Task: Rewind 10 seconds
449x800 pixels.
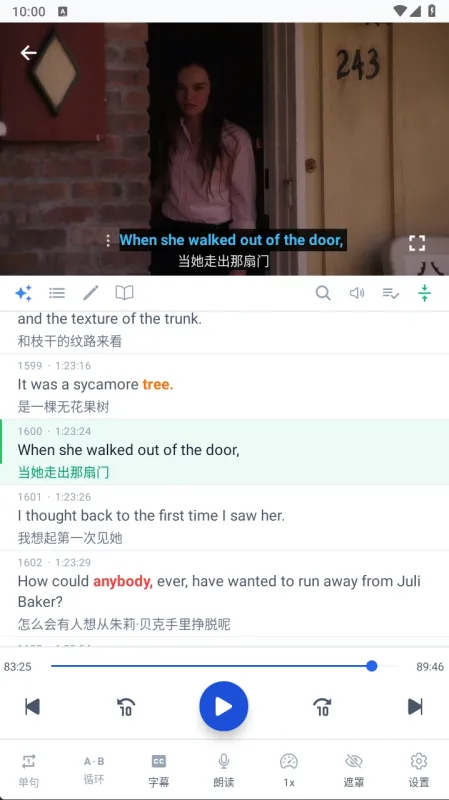Action: (126, 707)
